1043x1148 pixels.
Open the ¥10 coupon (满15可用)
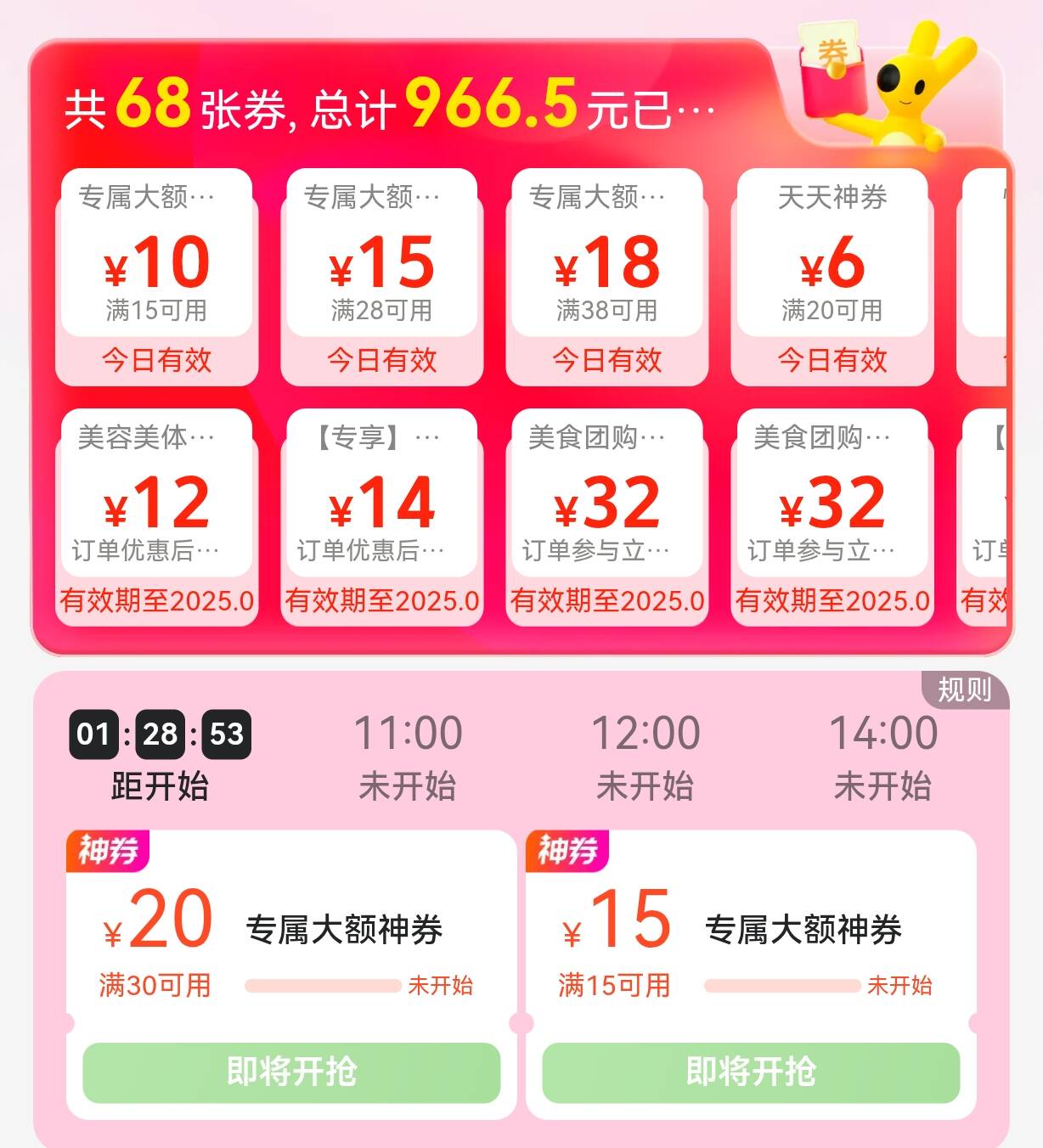156,276
